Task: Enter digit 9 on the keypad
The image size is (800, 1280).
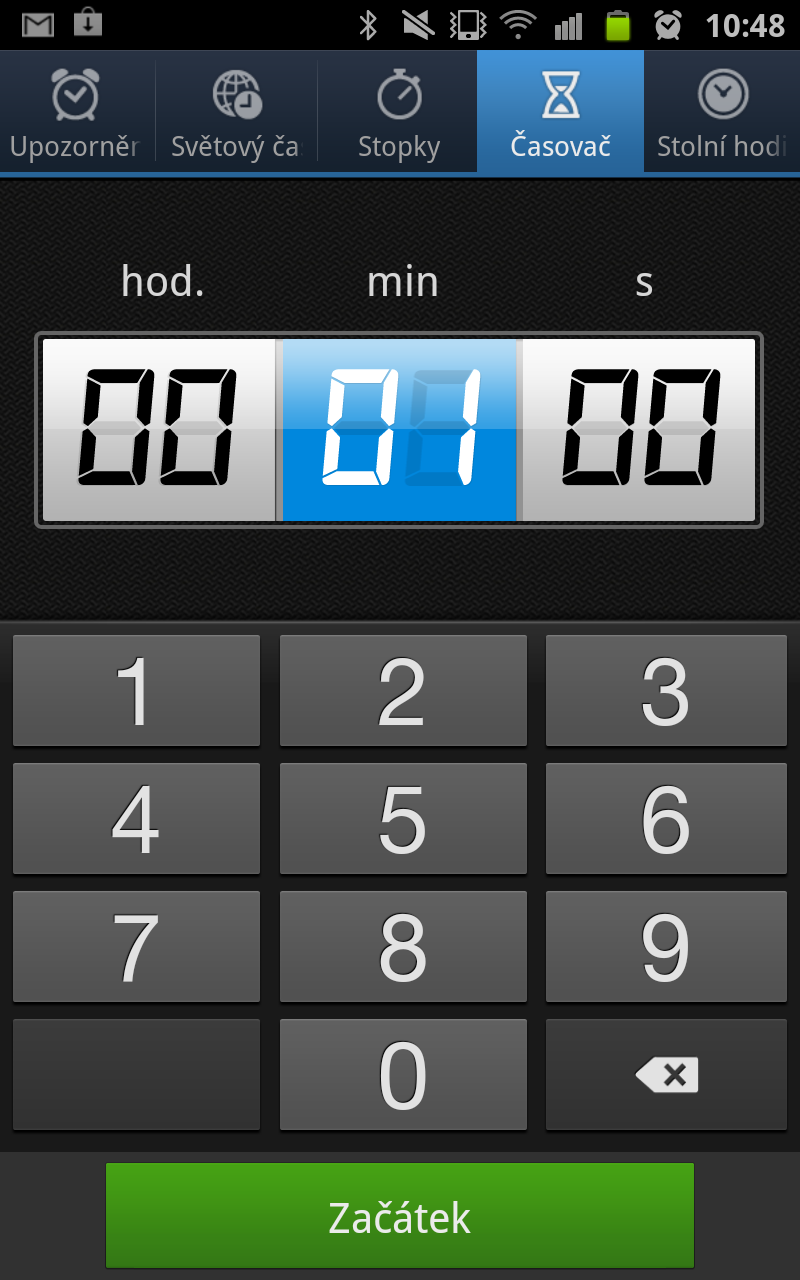Action: [x=666, y=947]
